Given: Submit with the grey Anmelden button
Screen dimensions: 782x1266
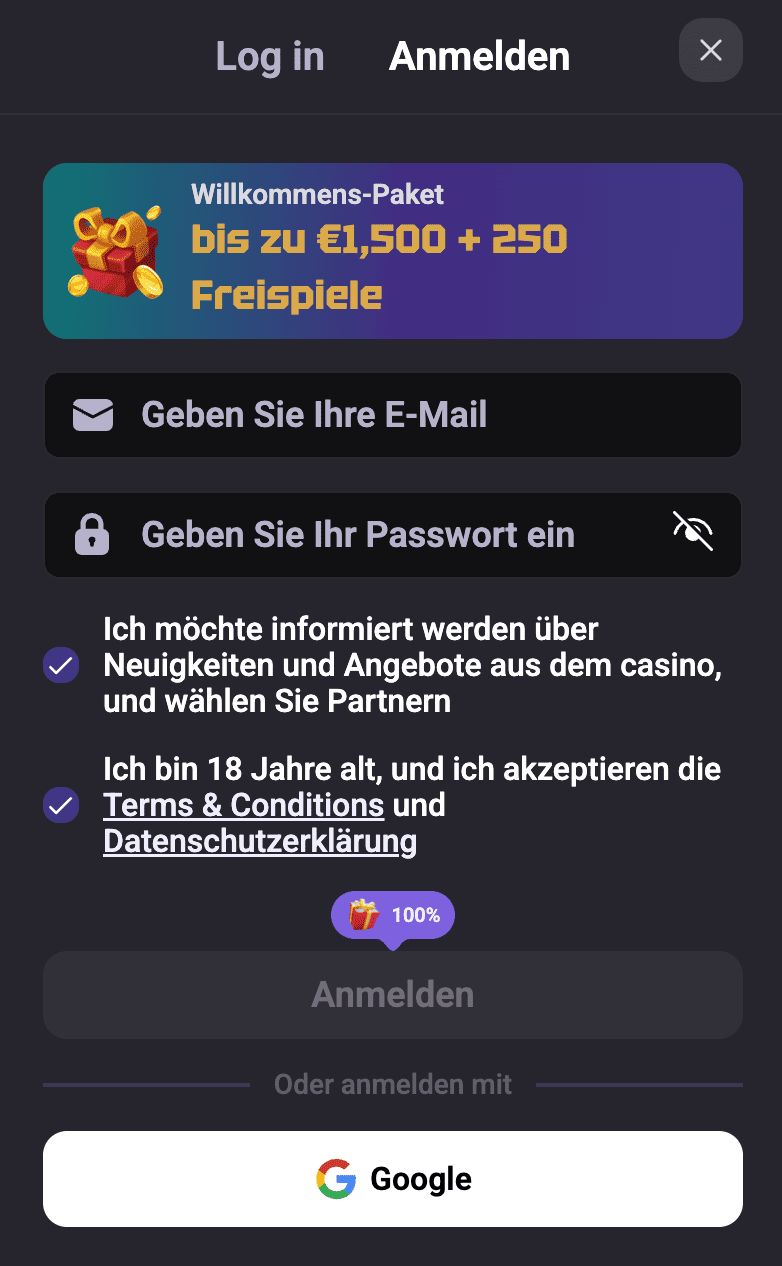Looking at the screenshot, I should tap(392, 994).
